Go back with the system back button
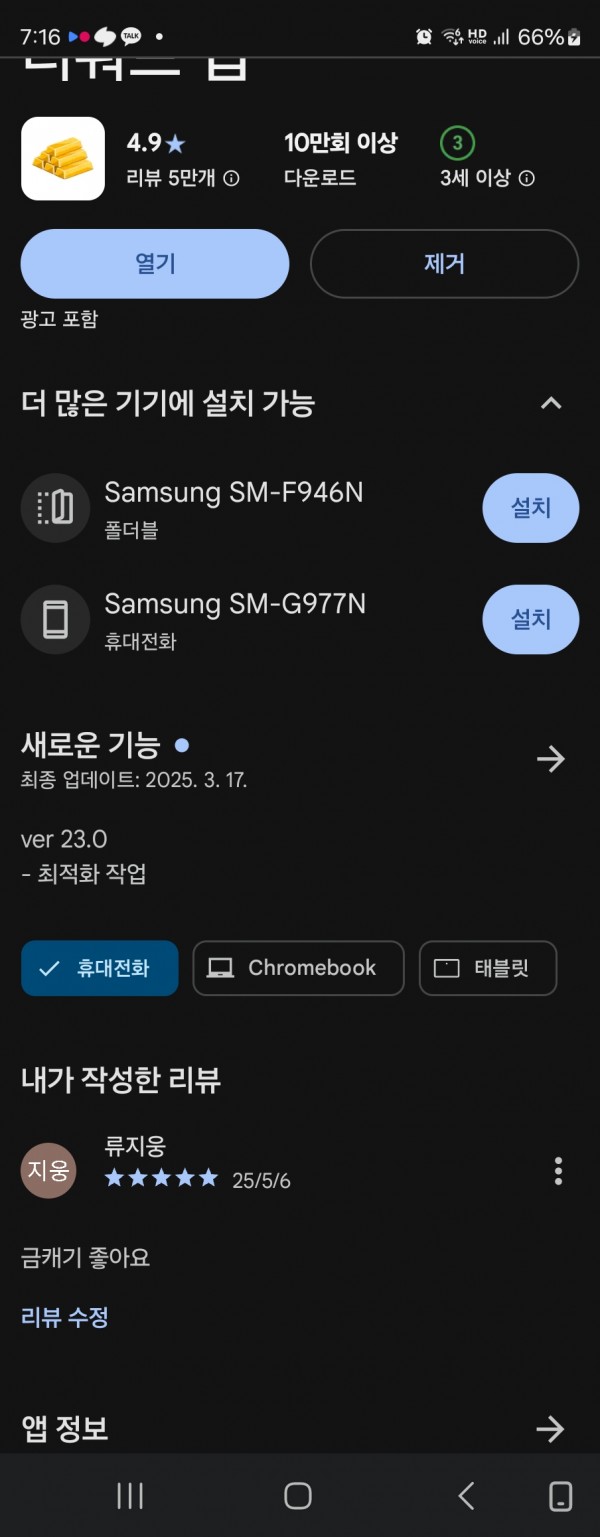 click(466, 1496)
